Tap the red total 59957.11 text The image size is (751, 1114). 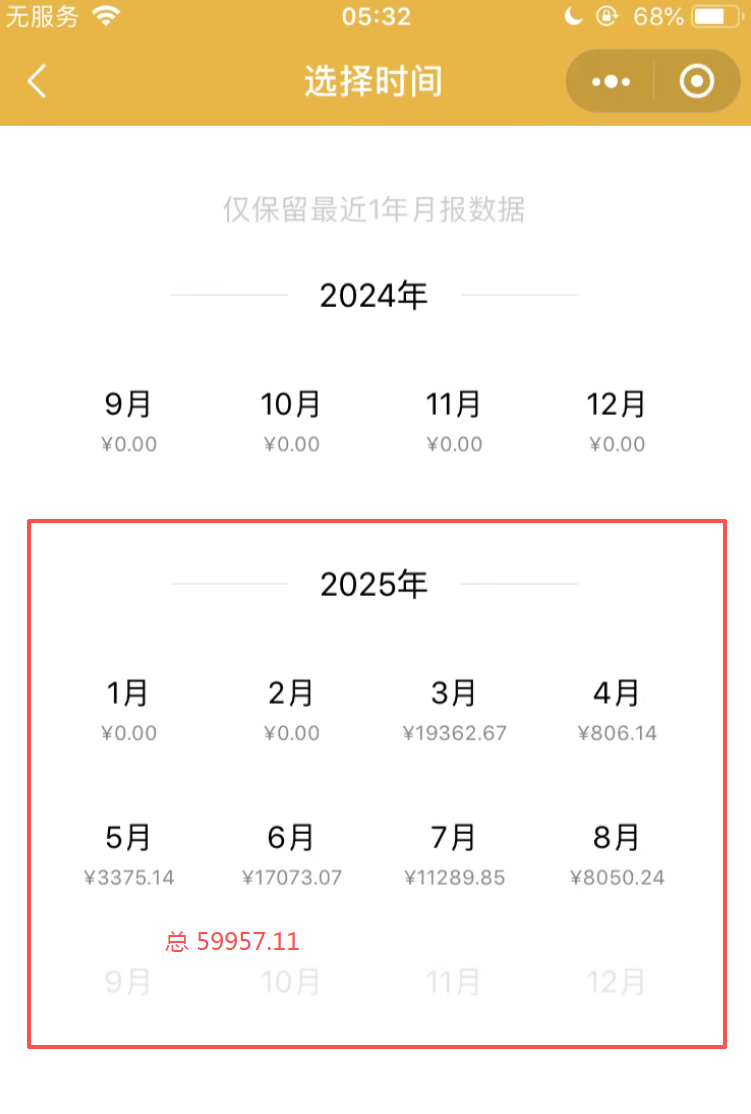pos(232,940)
